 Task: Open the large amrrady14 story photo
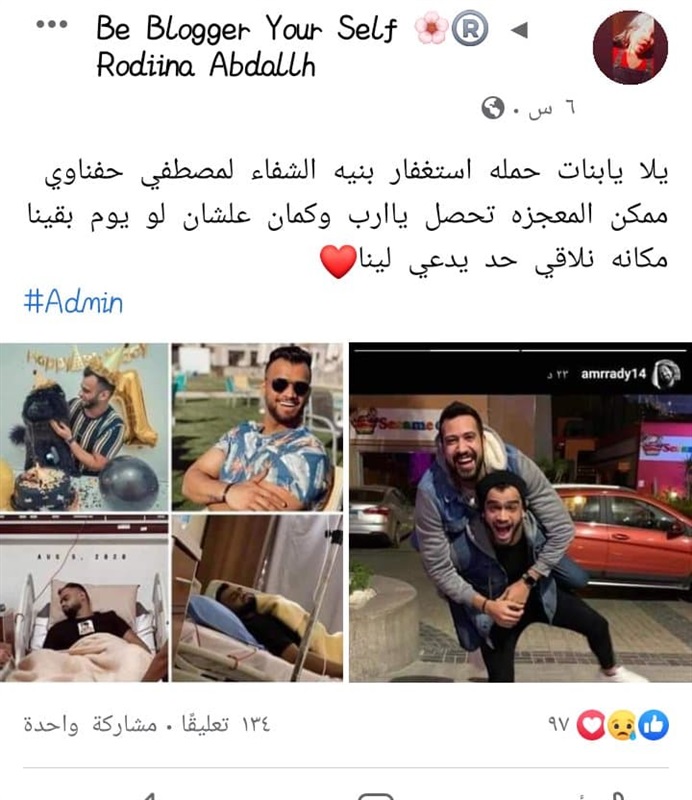coord(520,512)
